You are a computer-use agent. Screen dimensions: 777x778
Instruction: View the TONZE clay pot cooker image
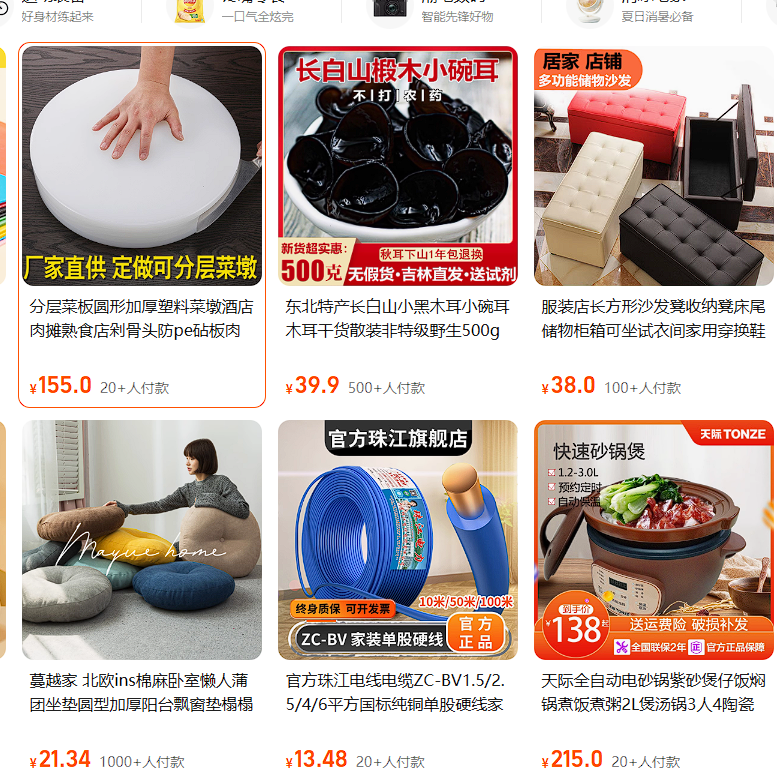tap(653, 540)
